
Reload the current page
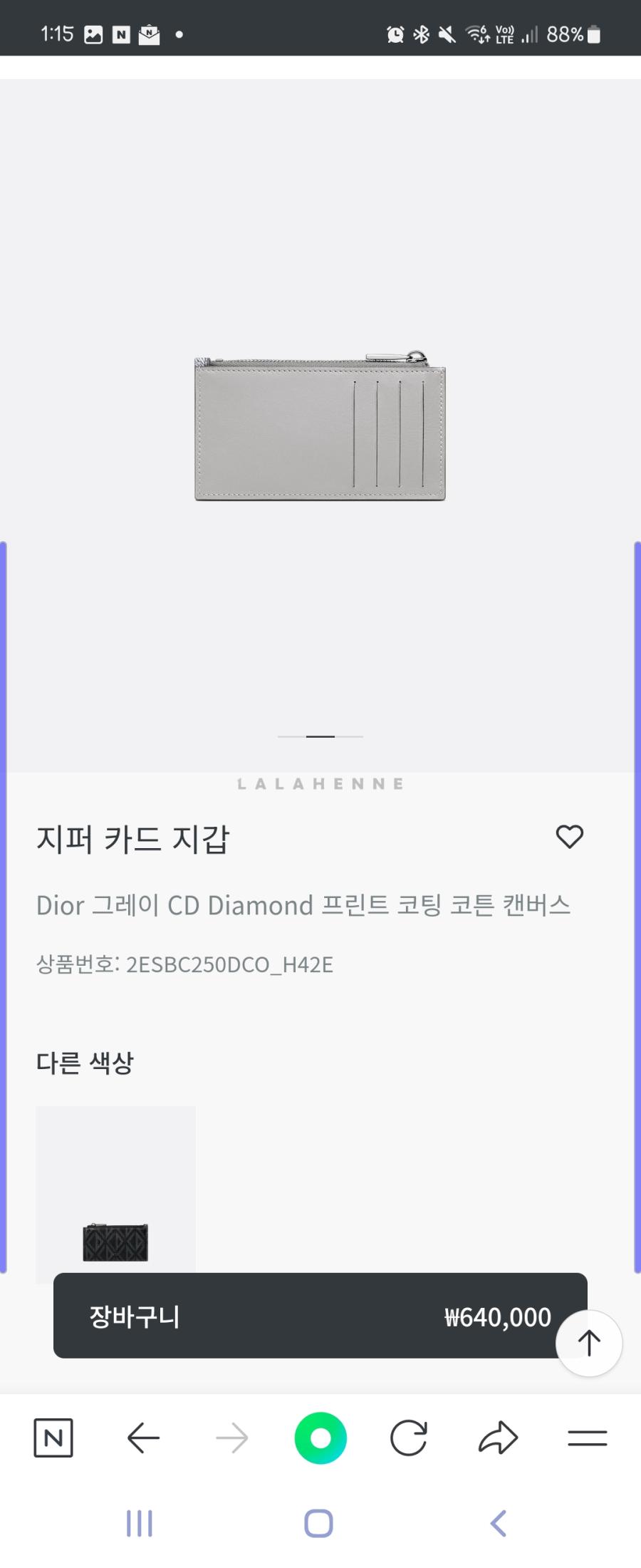click(409, 1438)
